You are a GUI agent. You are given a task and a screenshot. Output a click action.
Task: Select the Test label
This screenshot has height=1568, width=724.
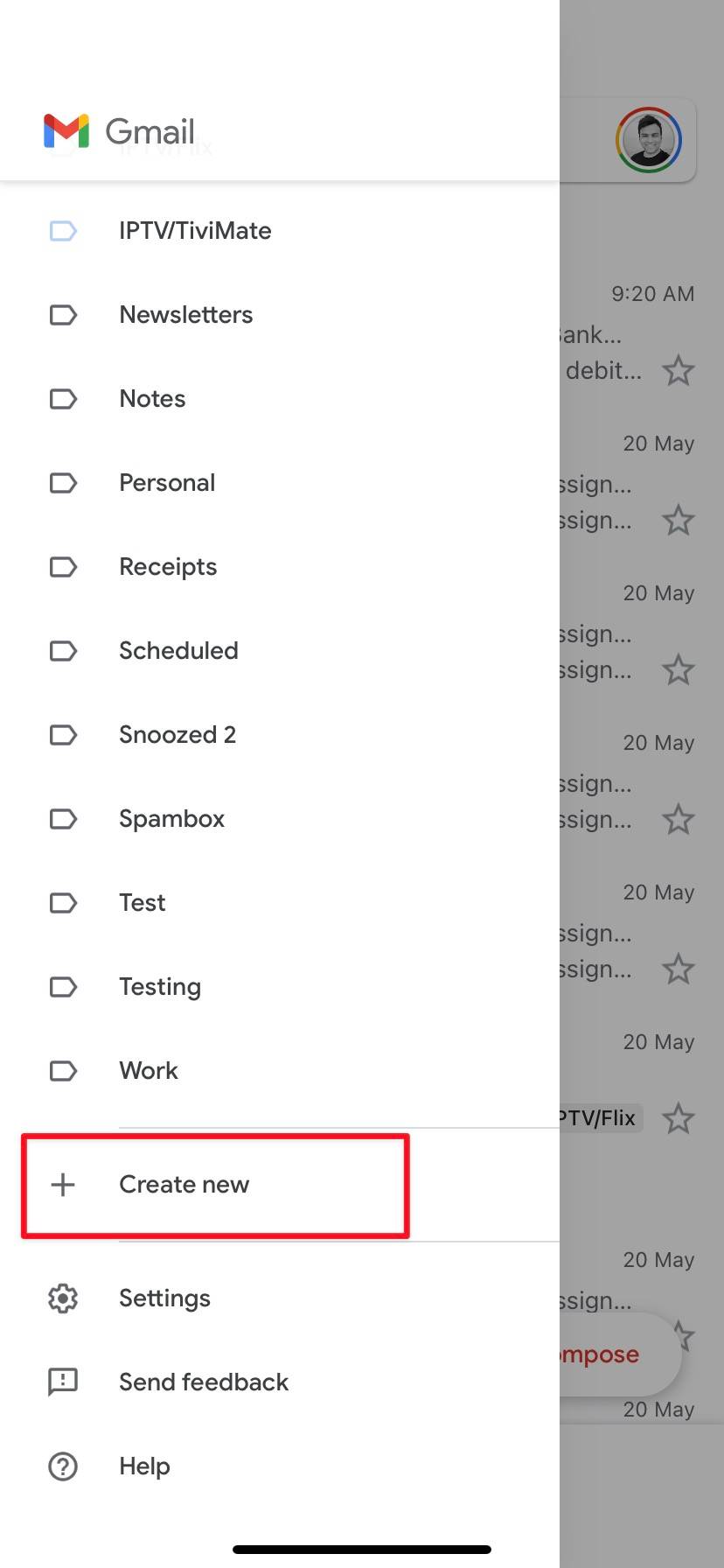(x=142, y=903)
